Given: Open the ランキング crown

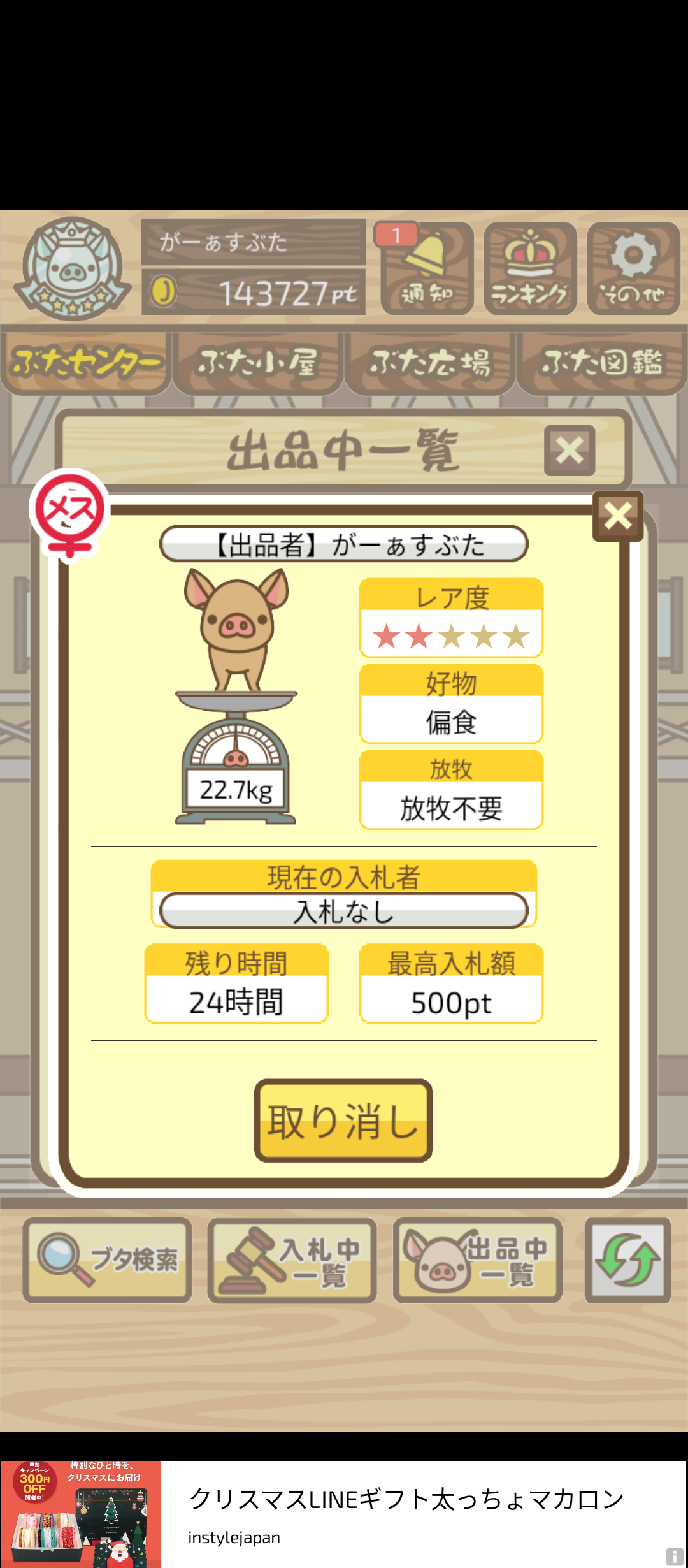Looking at the screenshot, I should click(530, 269).
